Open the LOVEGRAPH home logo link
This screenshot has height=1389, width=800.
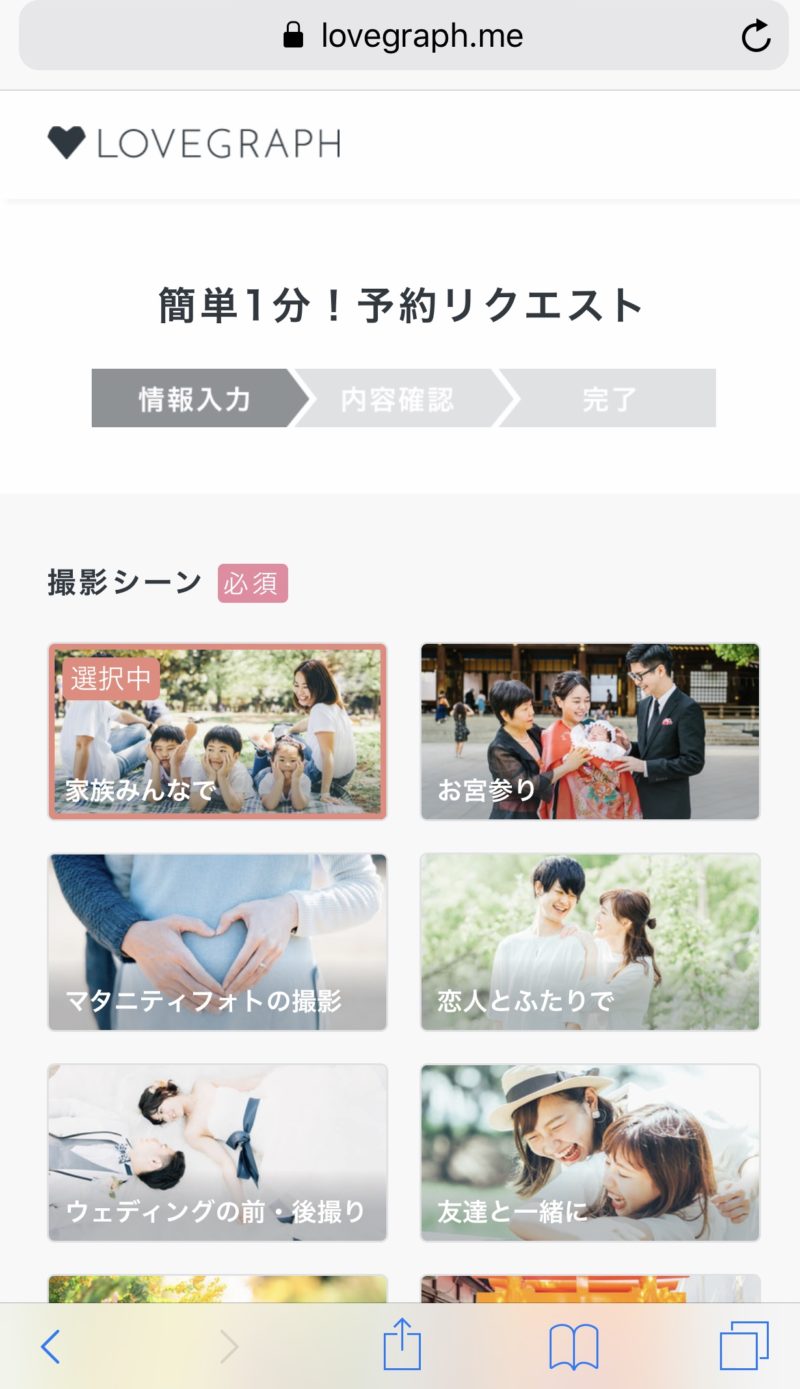194,143
